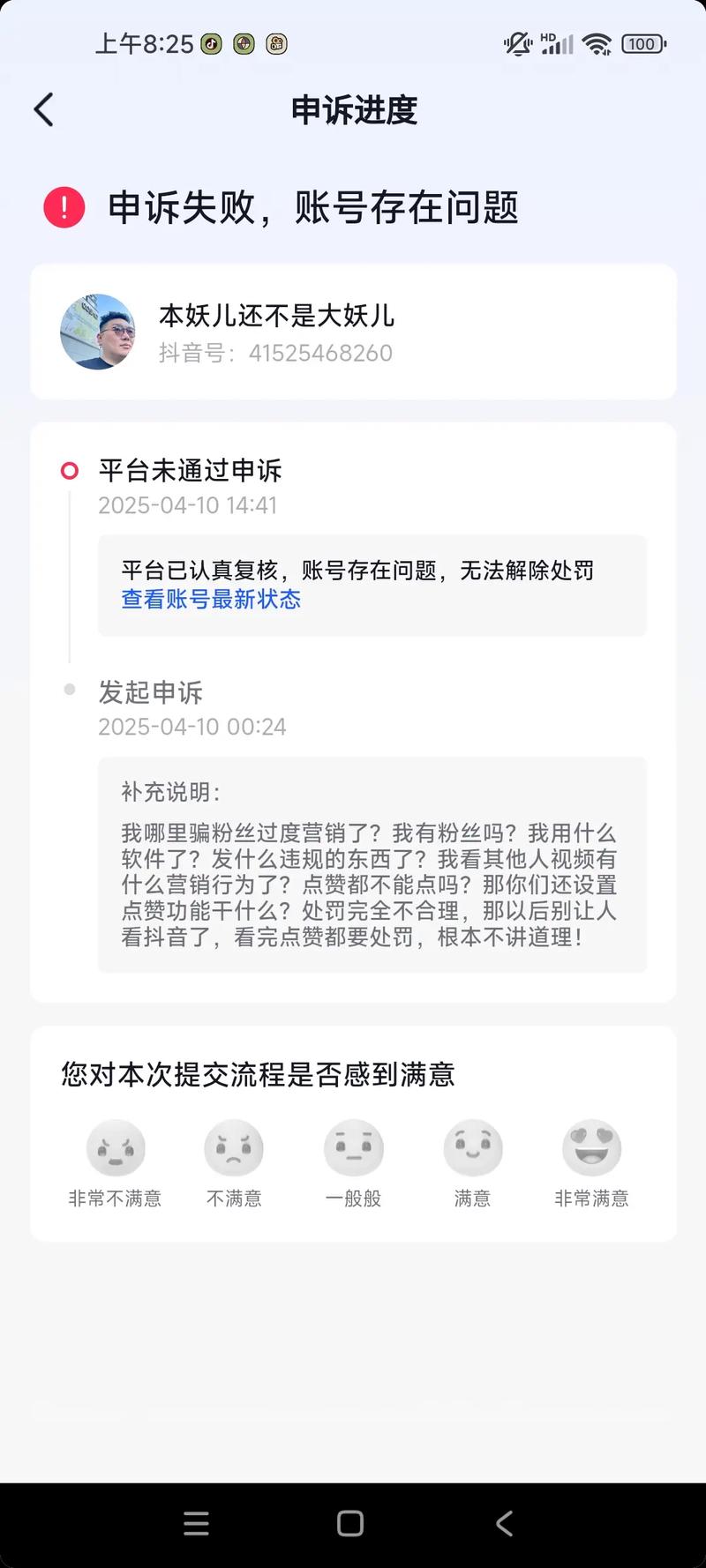
Task: Tap the avatar of 本妖儿还不是大妖儿
Action: 98,332
